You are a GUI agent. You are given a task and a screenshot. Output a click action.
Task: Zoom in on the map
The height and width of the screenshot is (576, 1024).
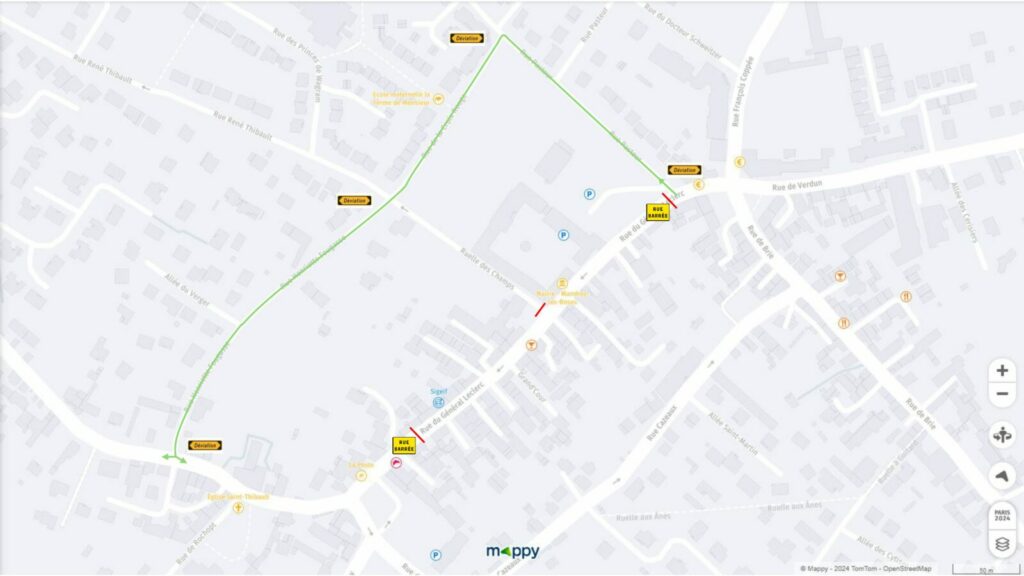[x=1002, y=371]
